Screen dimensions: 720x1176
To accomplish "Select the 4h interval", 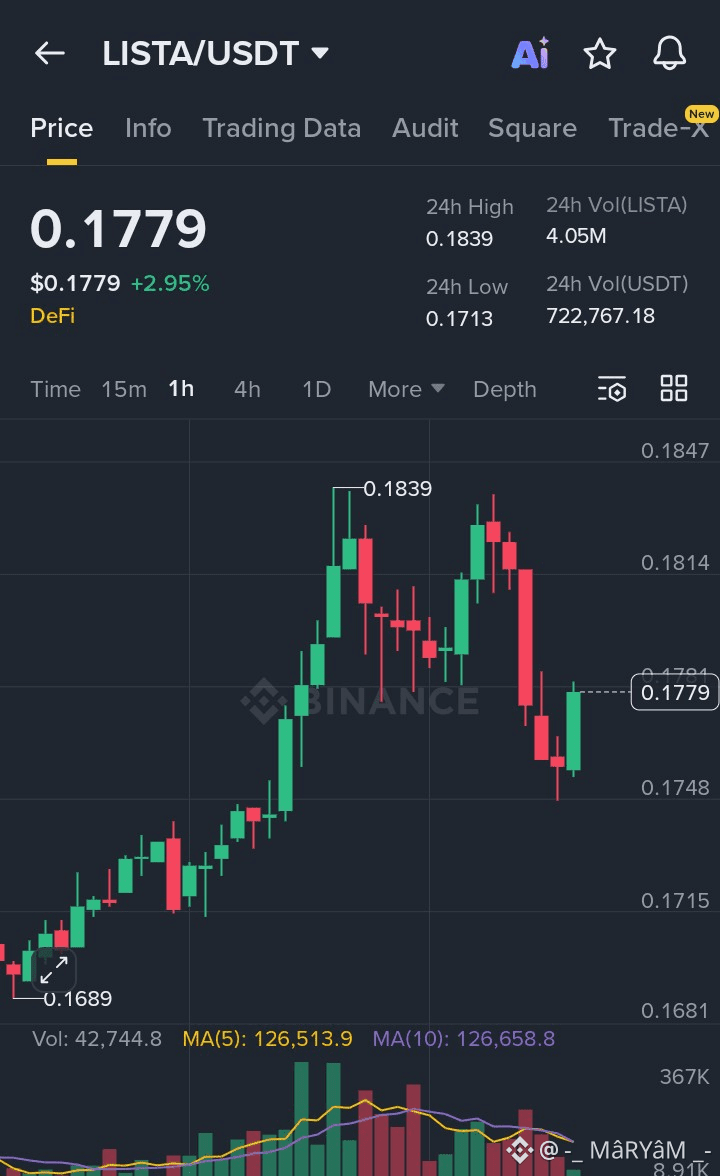I will [247, 389].
